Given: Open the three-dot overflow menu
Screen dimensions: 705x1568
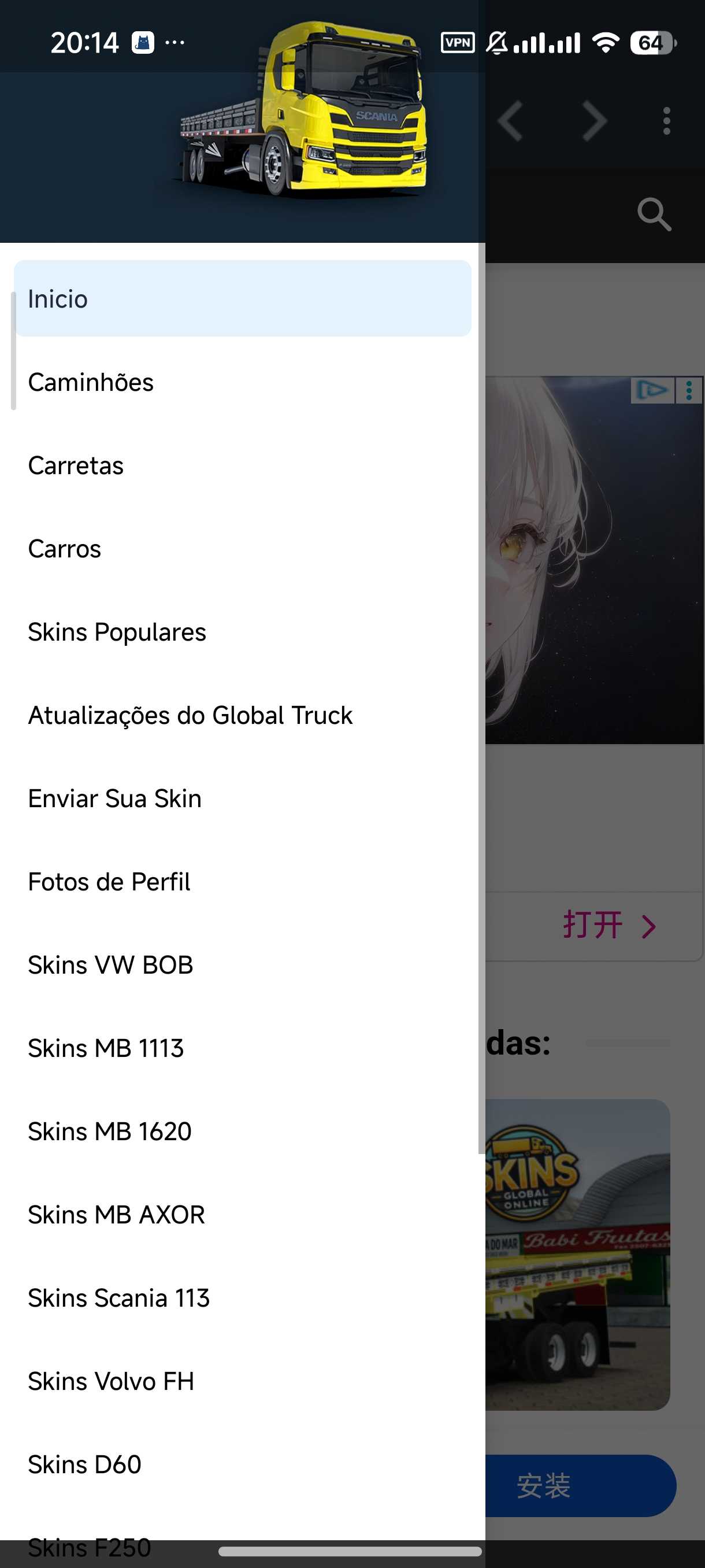Looking at the screenshot, I should tap(667, 121).
